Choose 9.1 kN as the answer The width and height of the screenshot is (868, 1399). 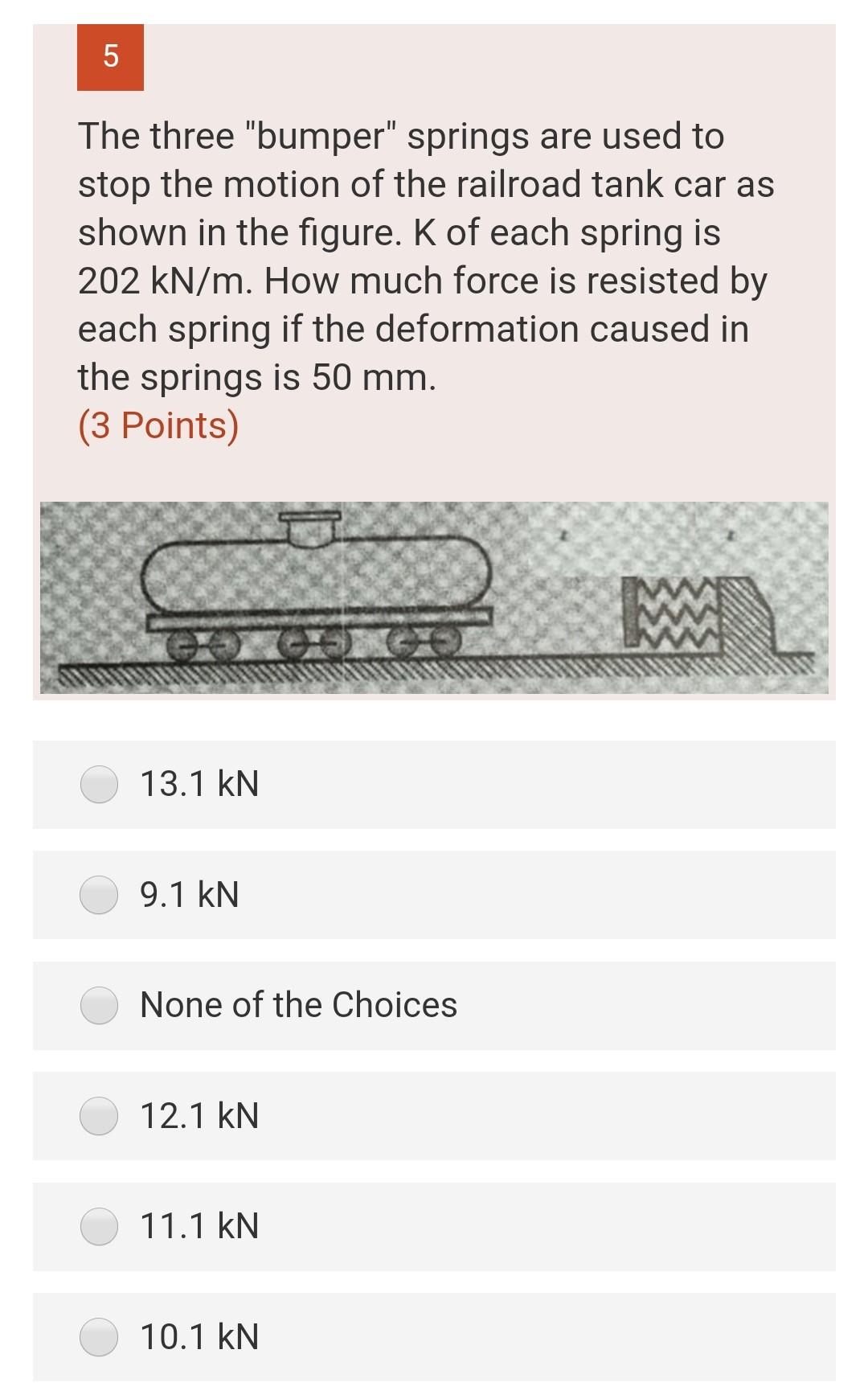tap(100, 895)
